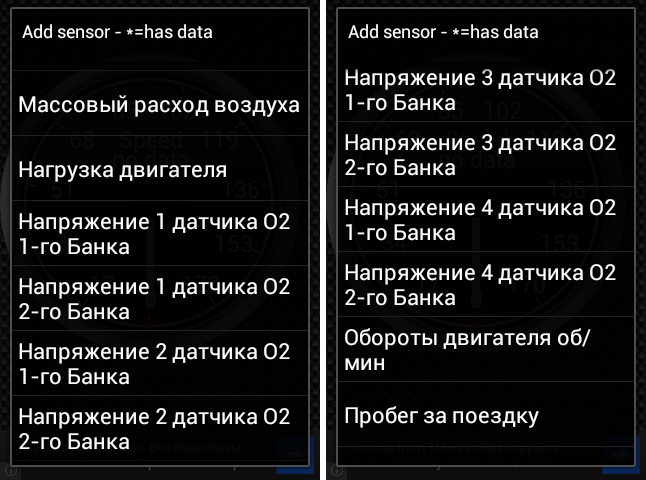This screenshot has width=646, height=480.
Task: Select Напряжение 2 датчика O2 1-го Банка
Action: pyautogui.click(x=160, y=364)
